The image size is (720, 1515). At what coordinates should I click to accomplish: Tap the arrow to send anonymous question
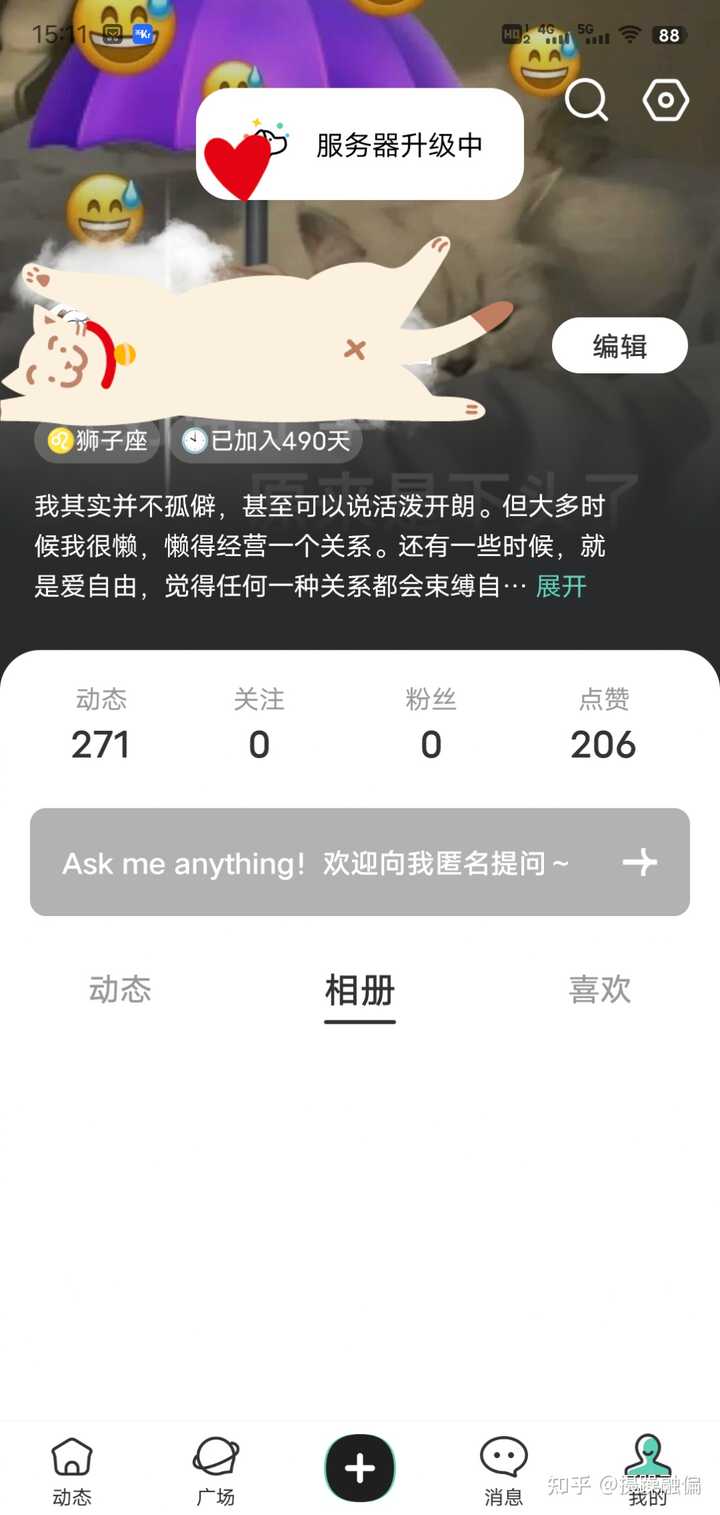(640, 863)
